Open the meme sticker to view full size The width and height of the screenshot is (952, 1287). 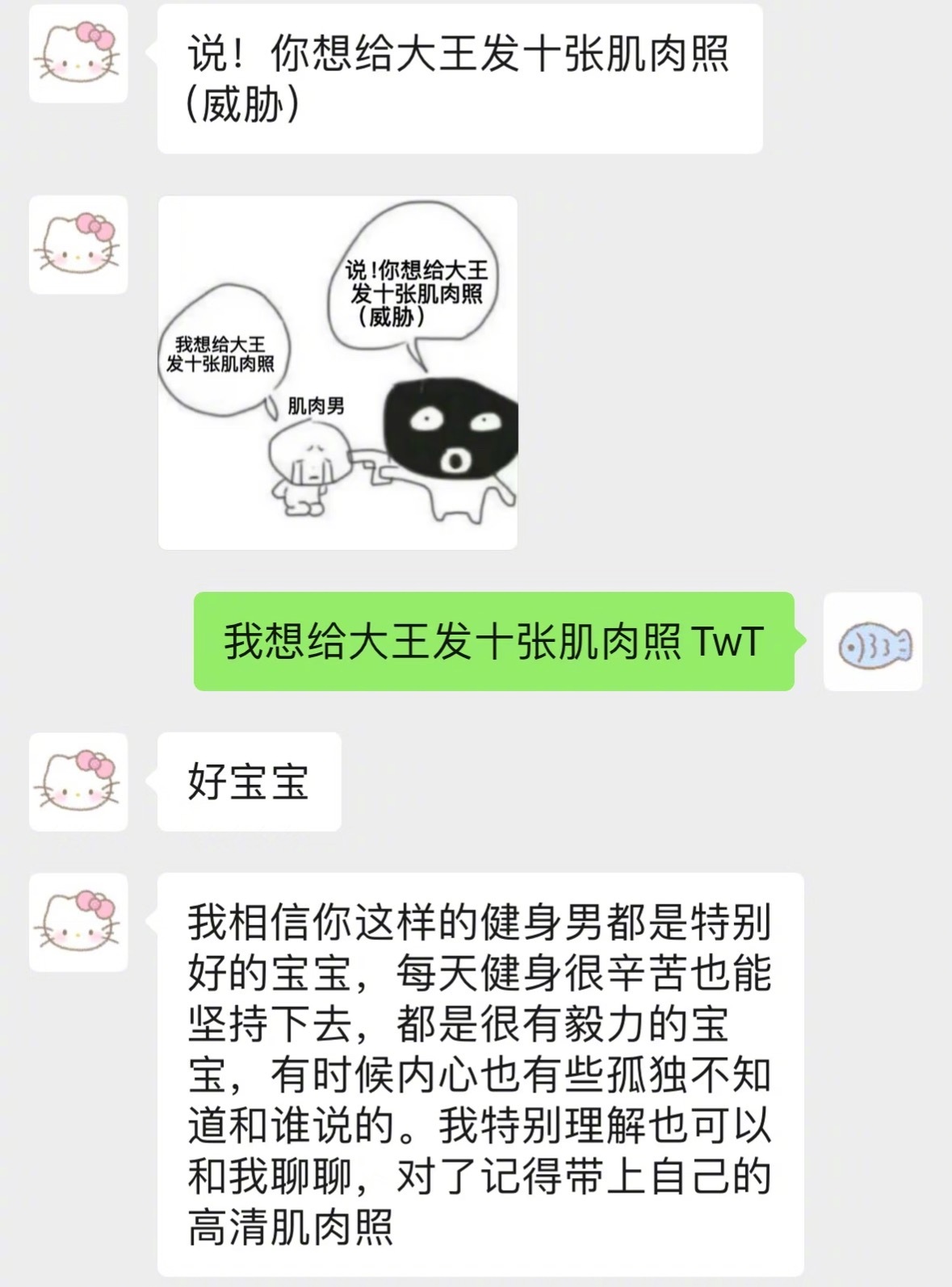click(x=339, y=371)
